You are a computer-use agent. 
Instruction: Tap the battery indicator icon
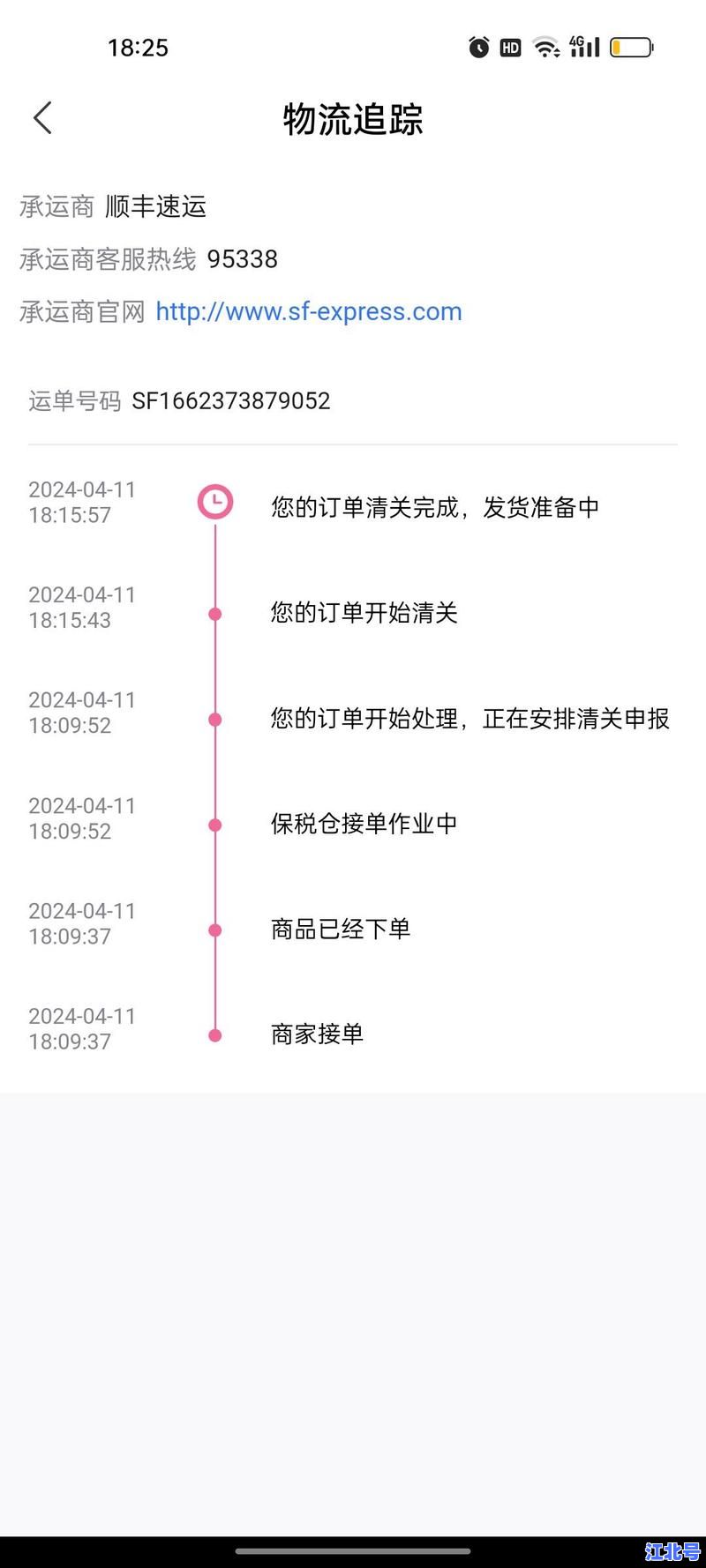630,48
